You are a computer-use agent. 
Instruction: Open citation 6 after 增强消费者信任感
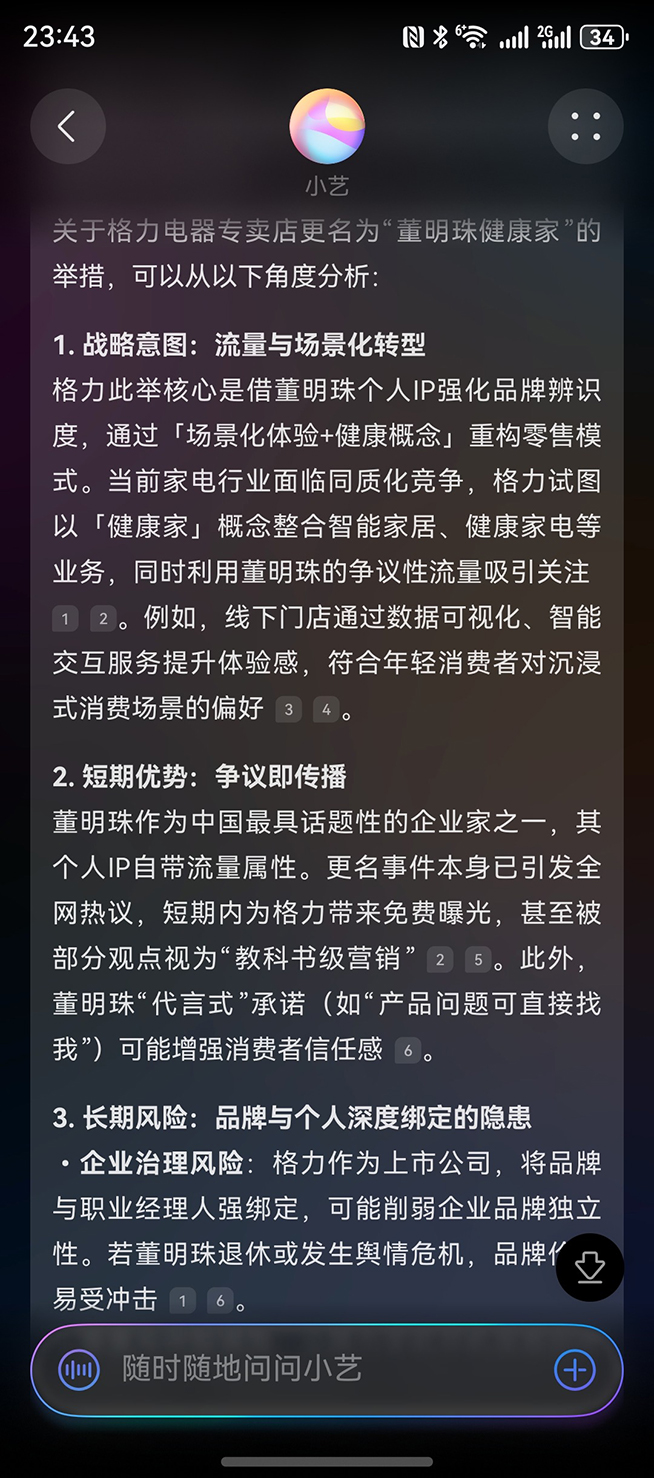406,1050
